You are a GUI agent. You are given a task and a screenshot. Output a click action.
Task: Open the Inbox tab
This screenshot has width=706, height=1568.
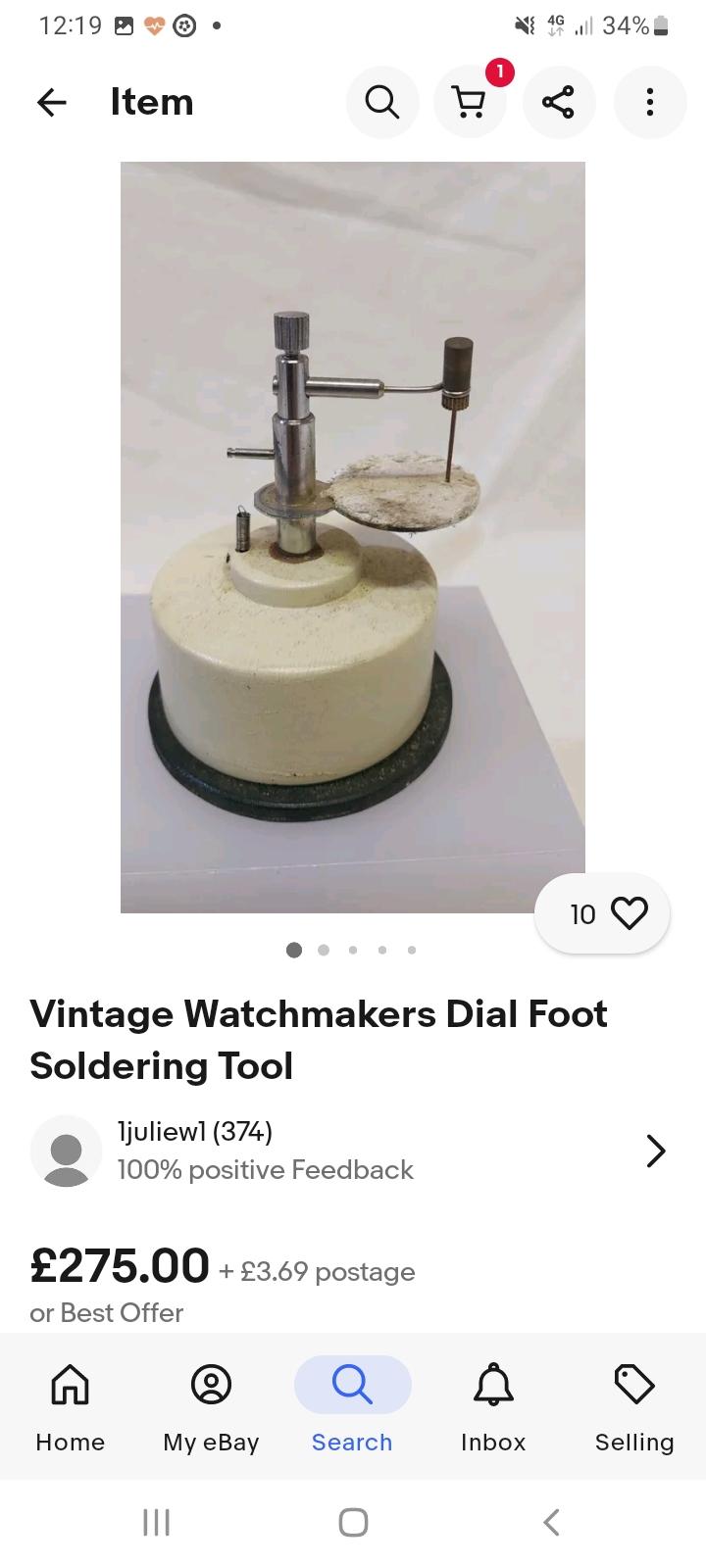[493, 1406]
